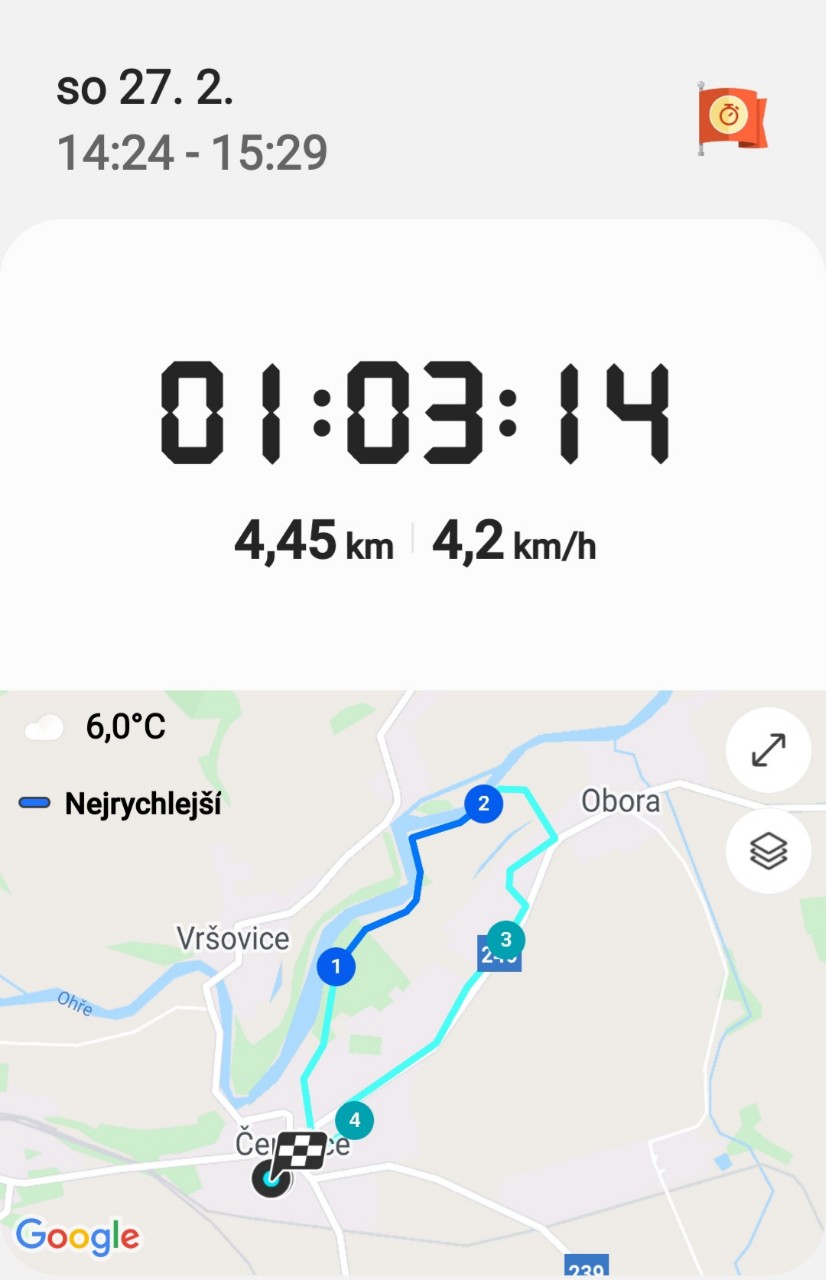Select kilometer marker 2 on the route

pyautogui.click(x=484, y=803)
